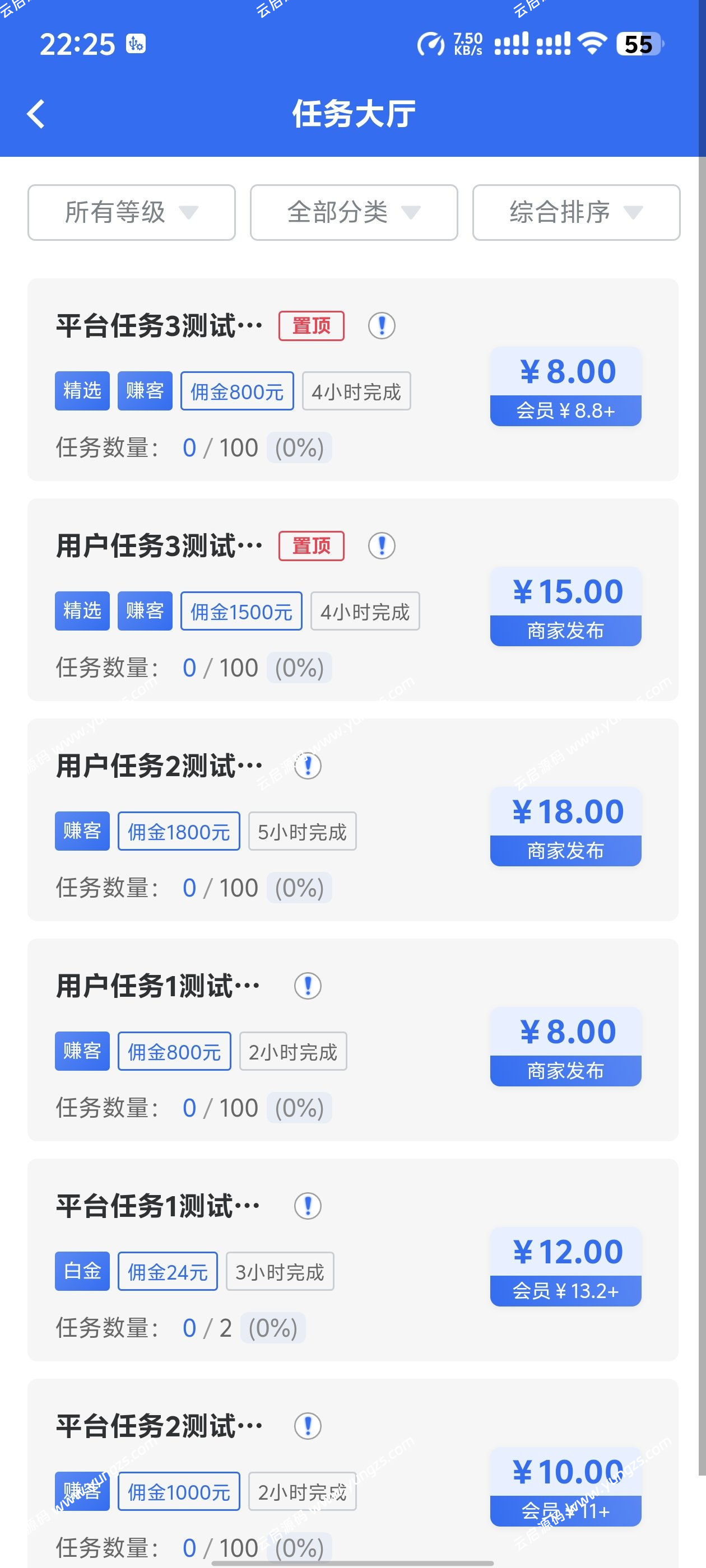Open details via 用户任务2测试 info icon
The width and height of the screenshot is (706, 1568).
308,766
